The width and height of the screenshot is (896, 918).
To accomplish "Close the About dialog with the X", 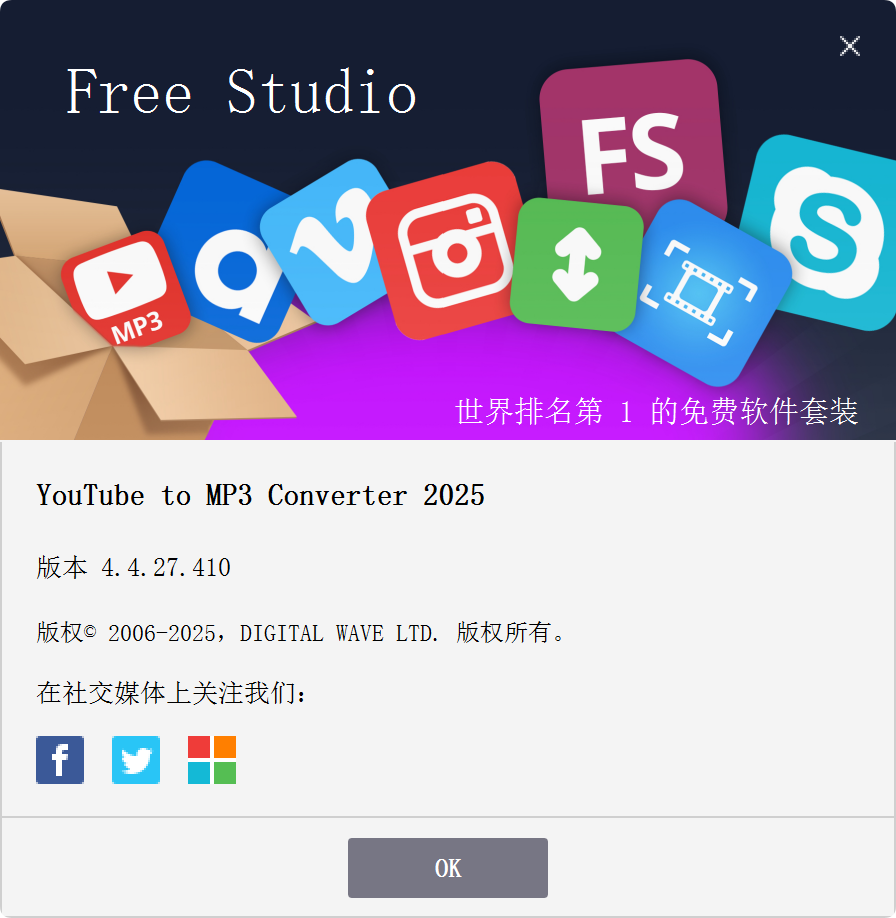I will click(849, 46).
